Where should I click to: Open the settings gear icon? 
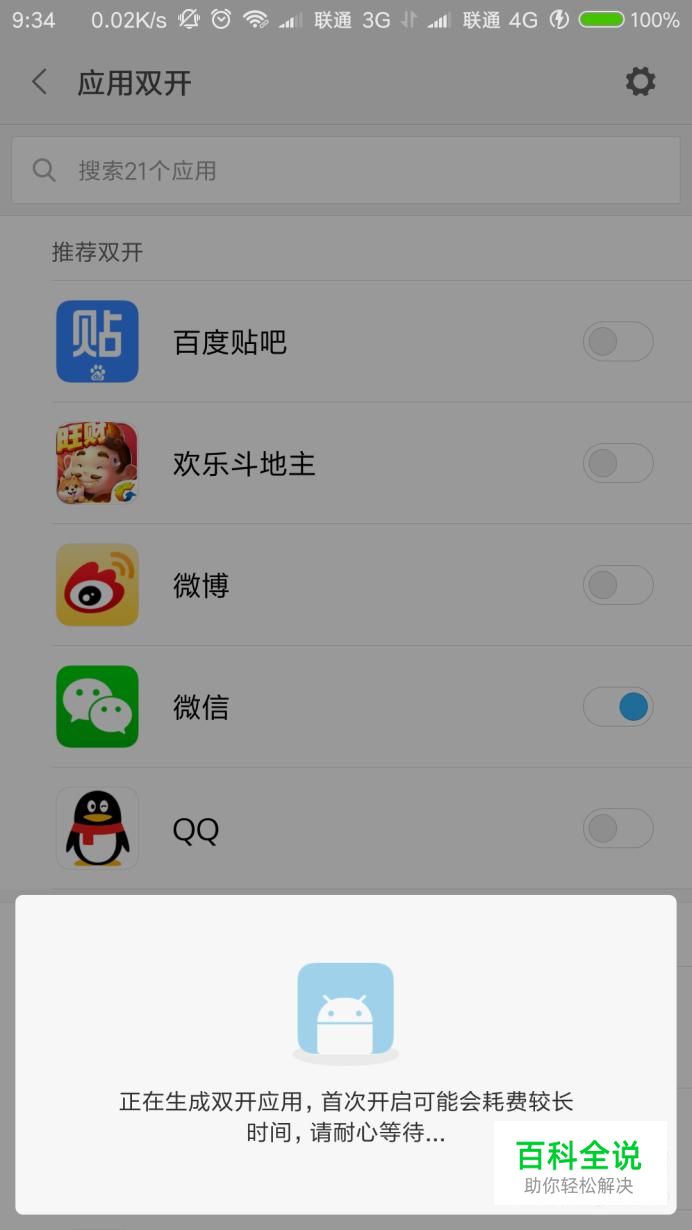pyautogui.click(x=640, y=82)
